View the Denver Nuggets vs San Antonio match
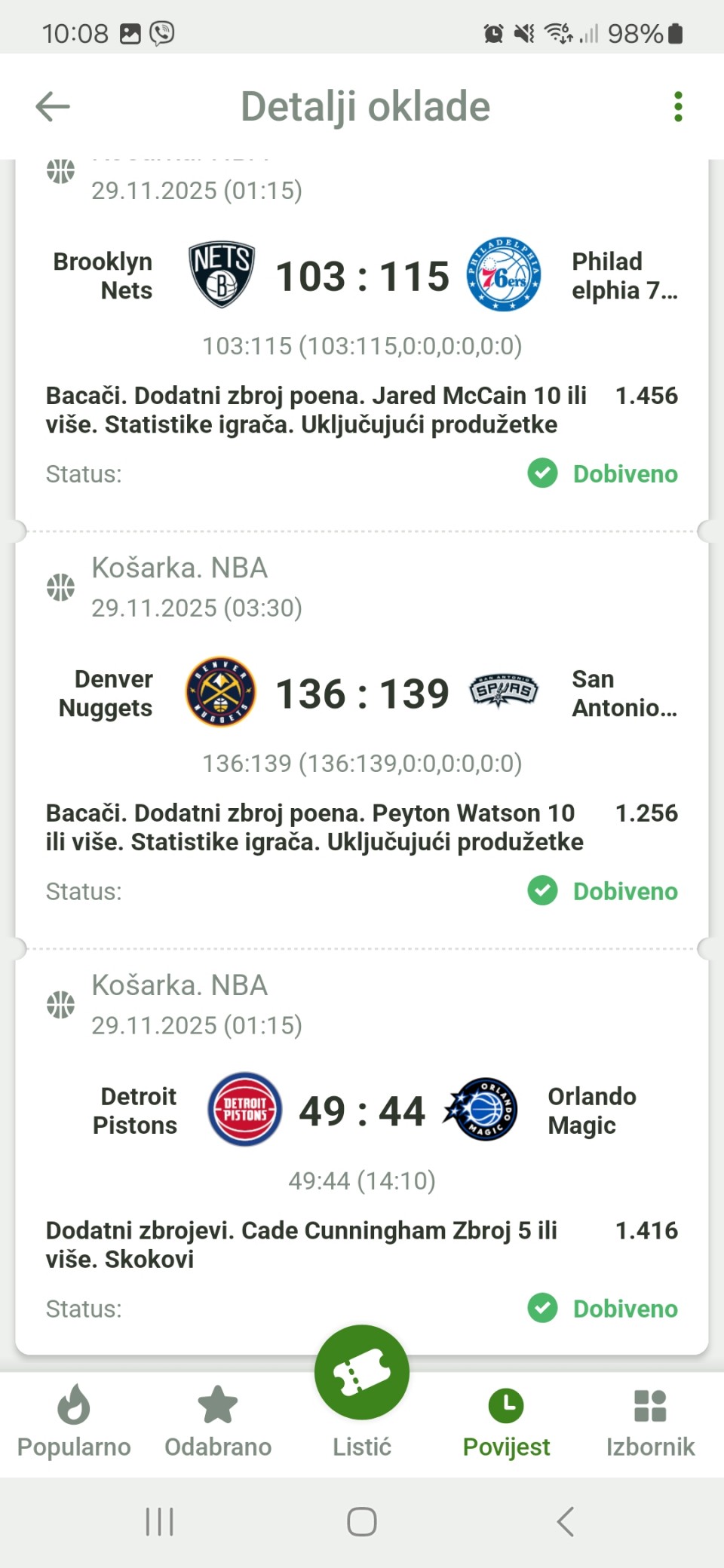724x1568 pixels. (362, 694)
